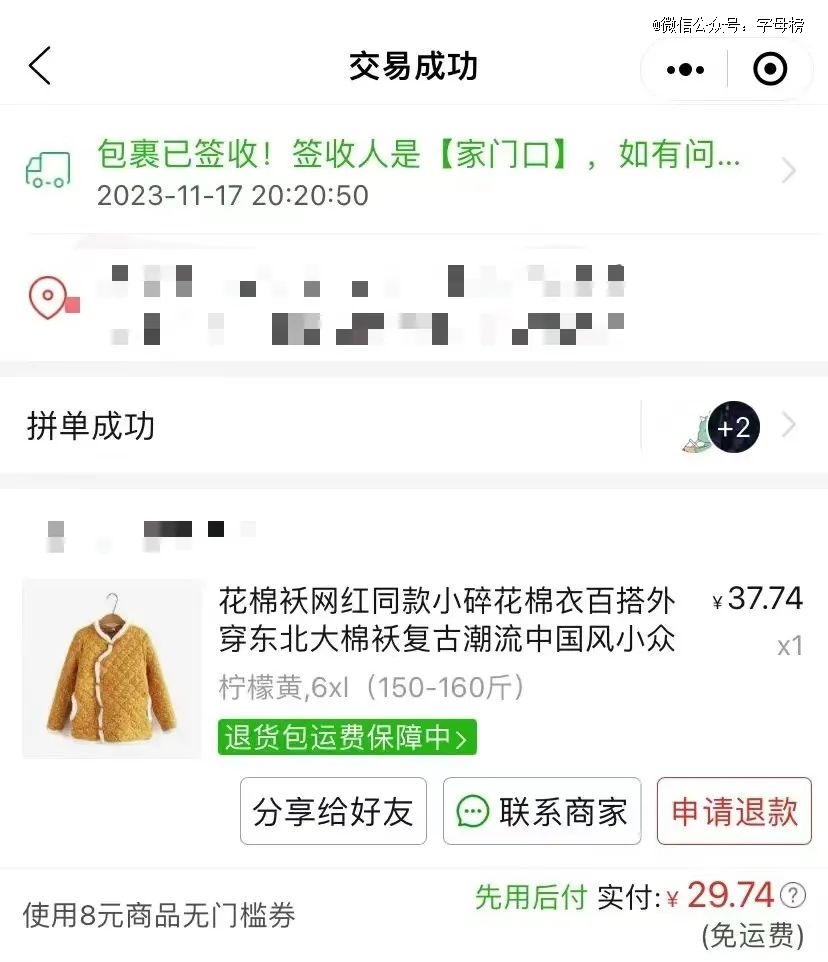Contact the seller via 联系商家
This screenshot has width=828, height=962.
point(542,811)
